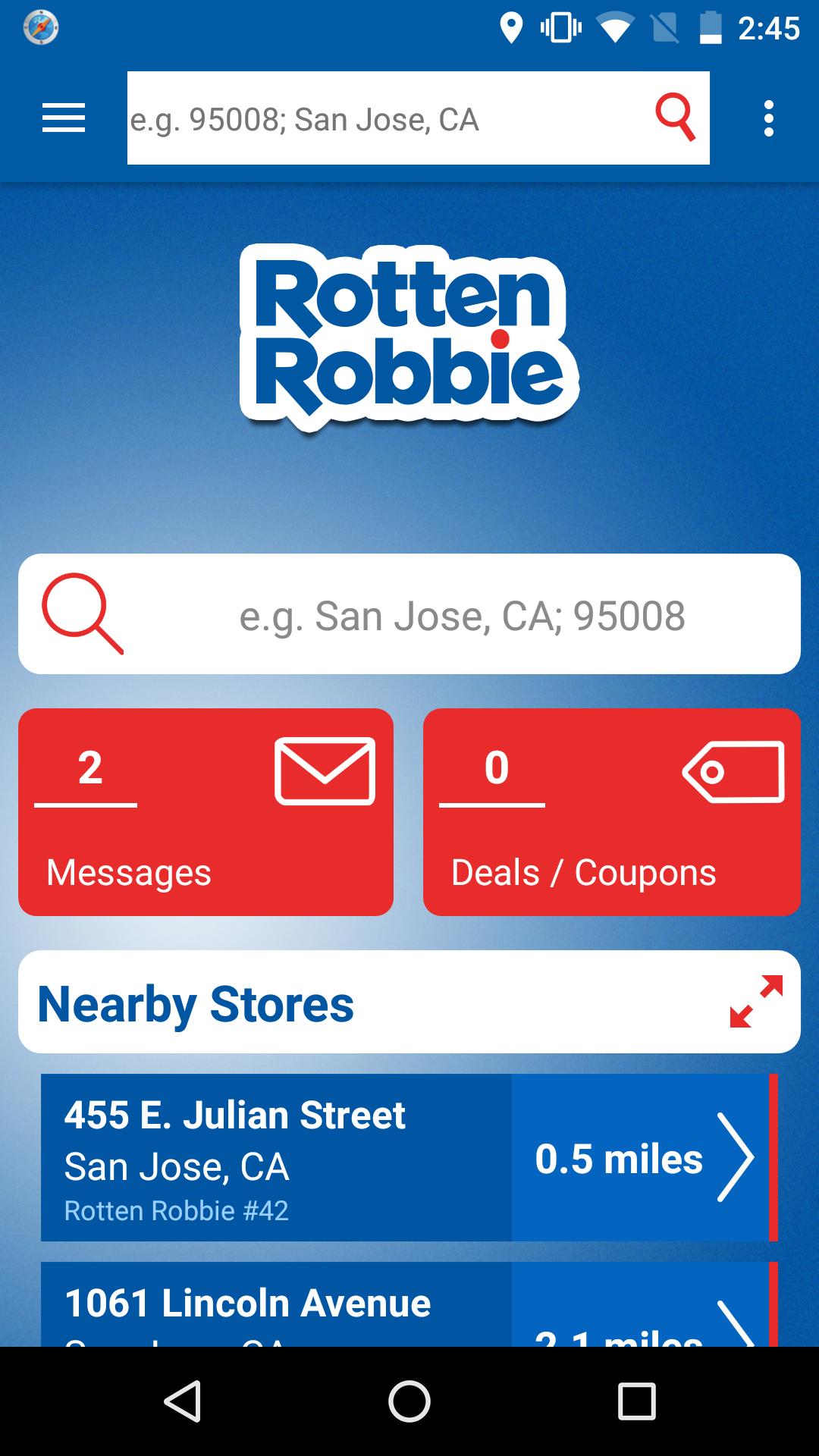Open Deals via the price tag icon
This screenshot has width=819, height=1456.
[732, 772]
